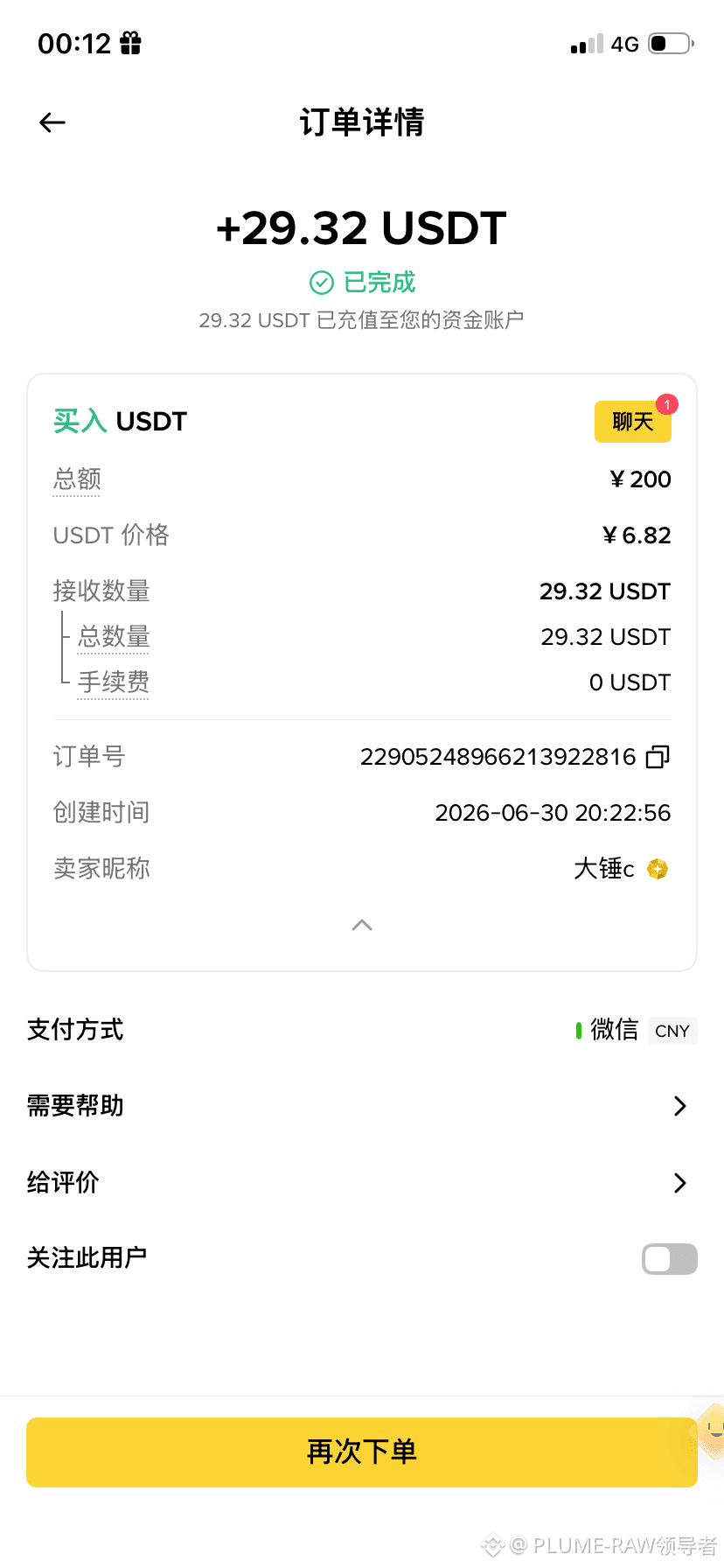Open the 需要帮助 row
Viewport: 724px width, 1568px height.
tap(362, 1106)
